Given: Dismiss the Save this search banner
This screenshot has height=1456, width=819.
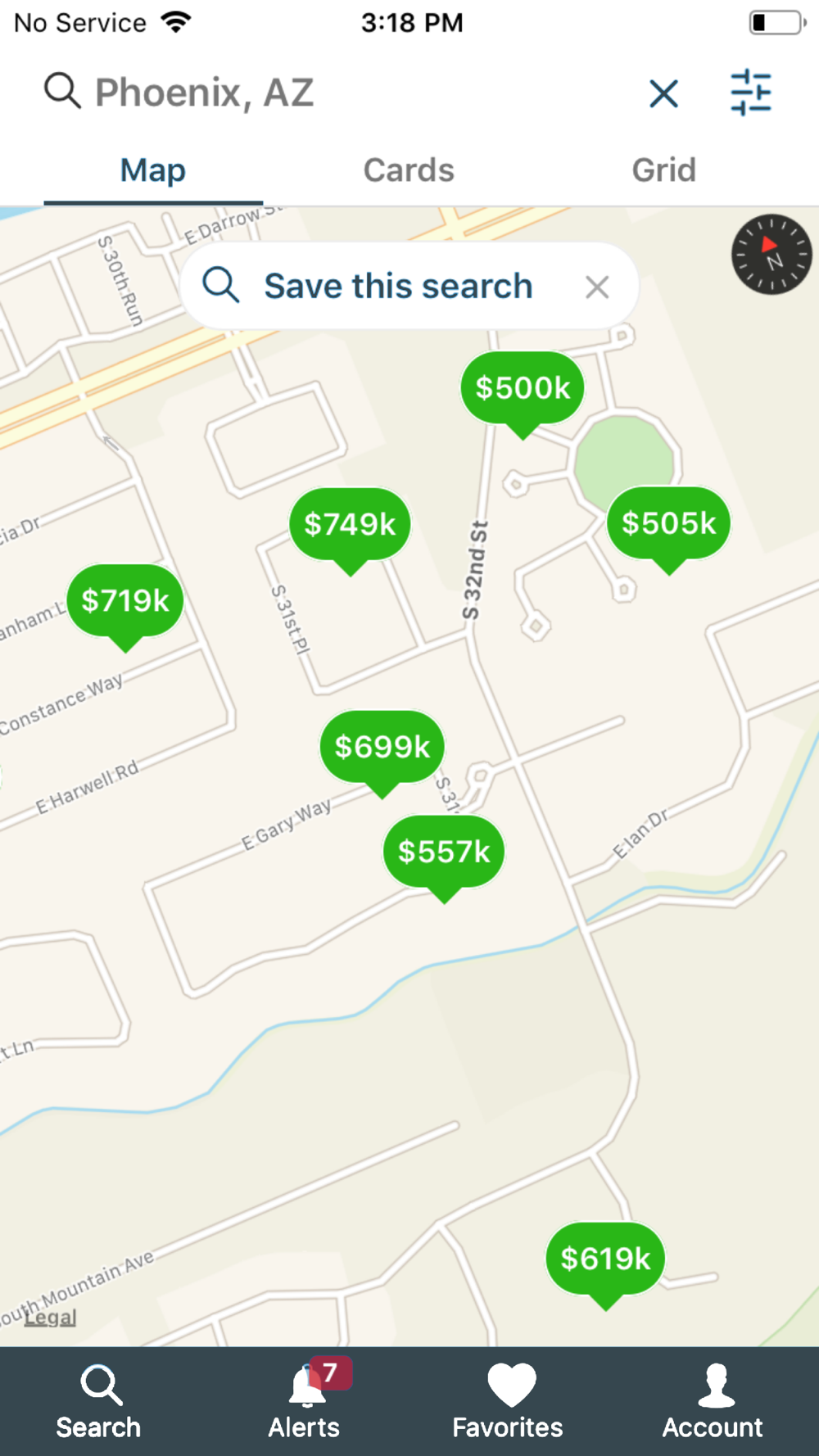Looking at the screenshot, I should coord(597,287).
